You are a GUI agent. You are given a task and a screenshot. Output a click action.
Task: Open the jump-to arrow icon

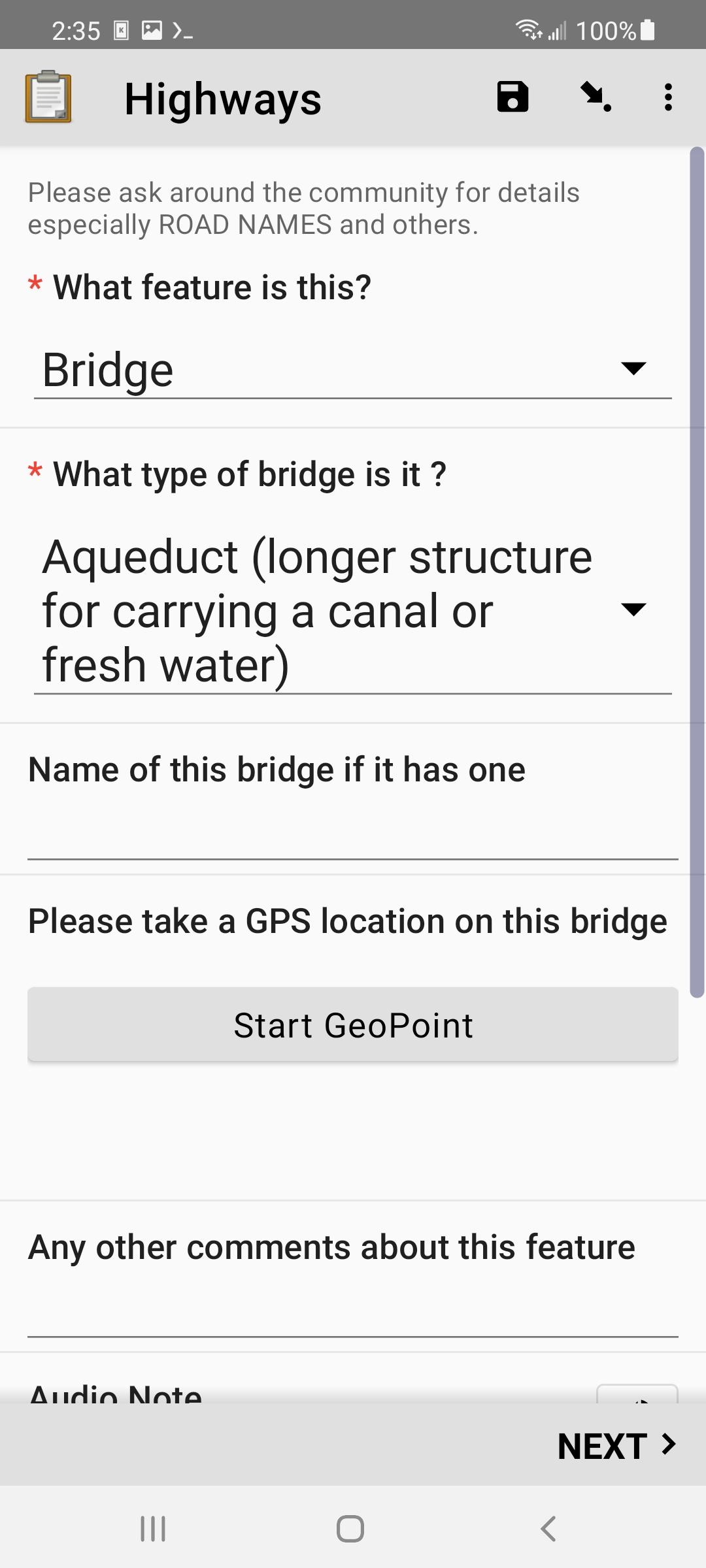(x=596, y=97)
